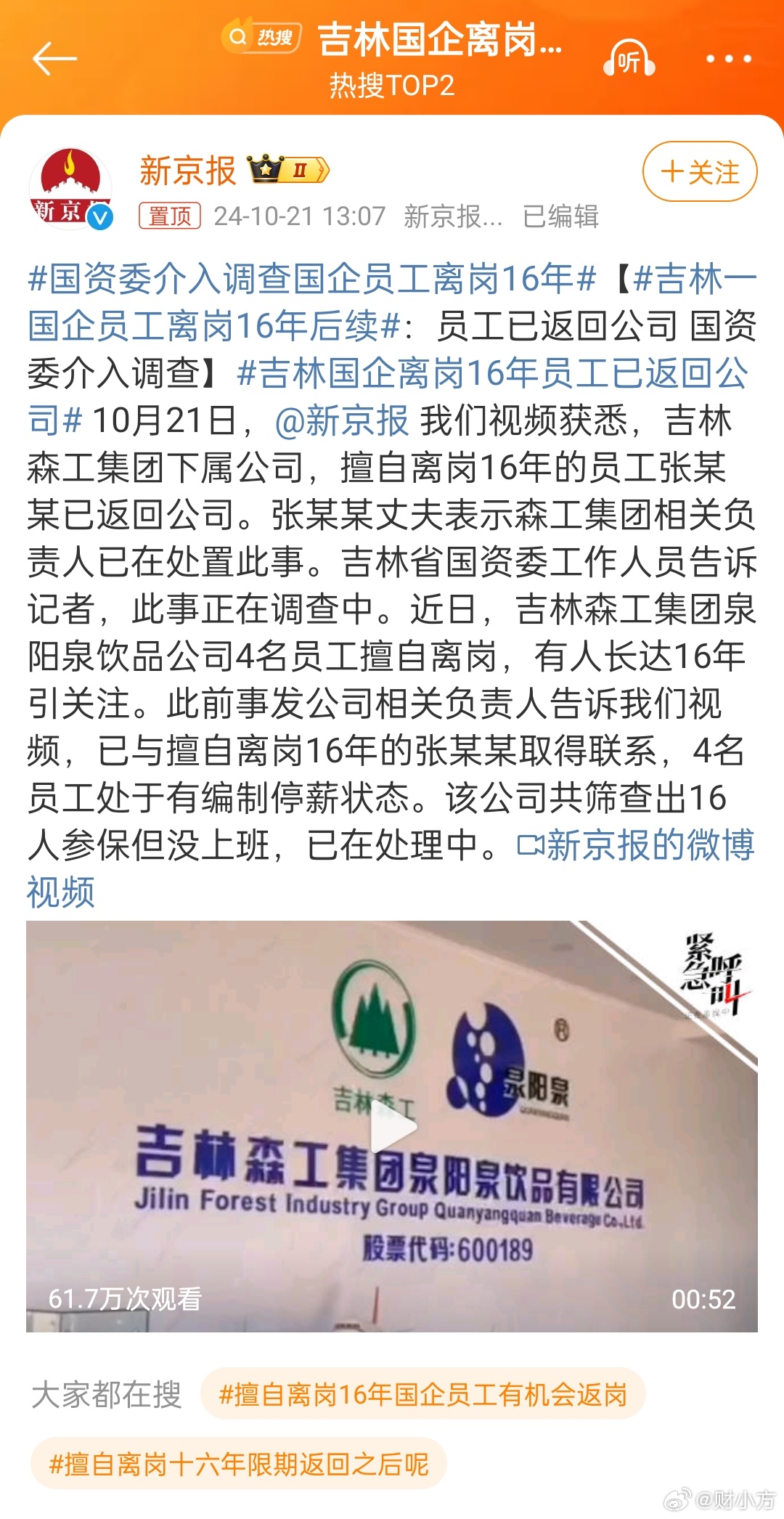Search #擅自离岗16年国企员工有机会返岗
The width and height of the screenshot is (784, 1519).
tap(422, 1394)
